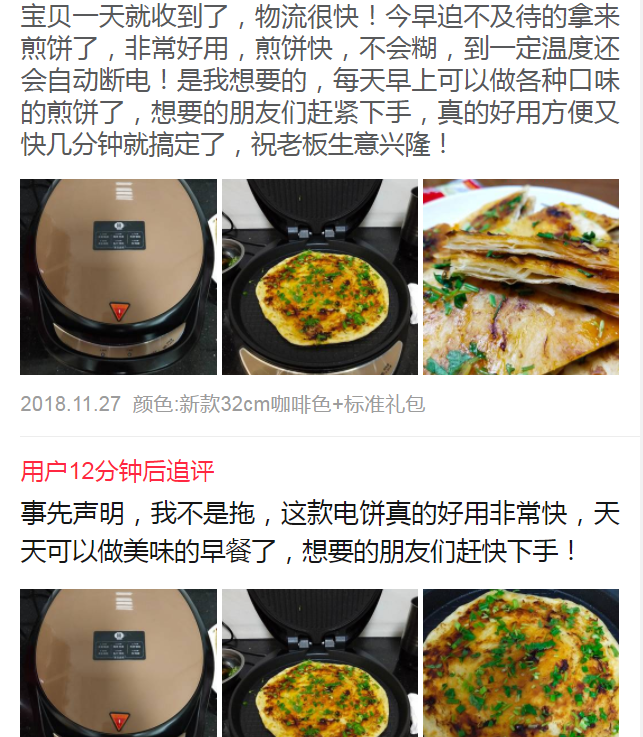View the first review's pancake-on-griddle photo

coord(320,277)
